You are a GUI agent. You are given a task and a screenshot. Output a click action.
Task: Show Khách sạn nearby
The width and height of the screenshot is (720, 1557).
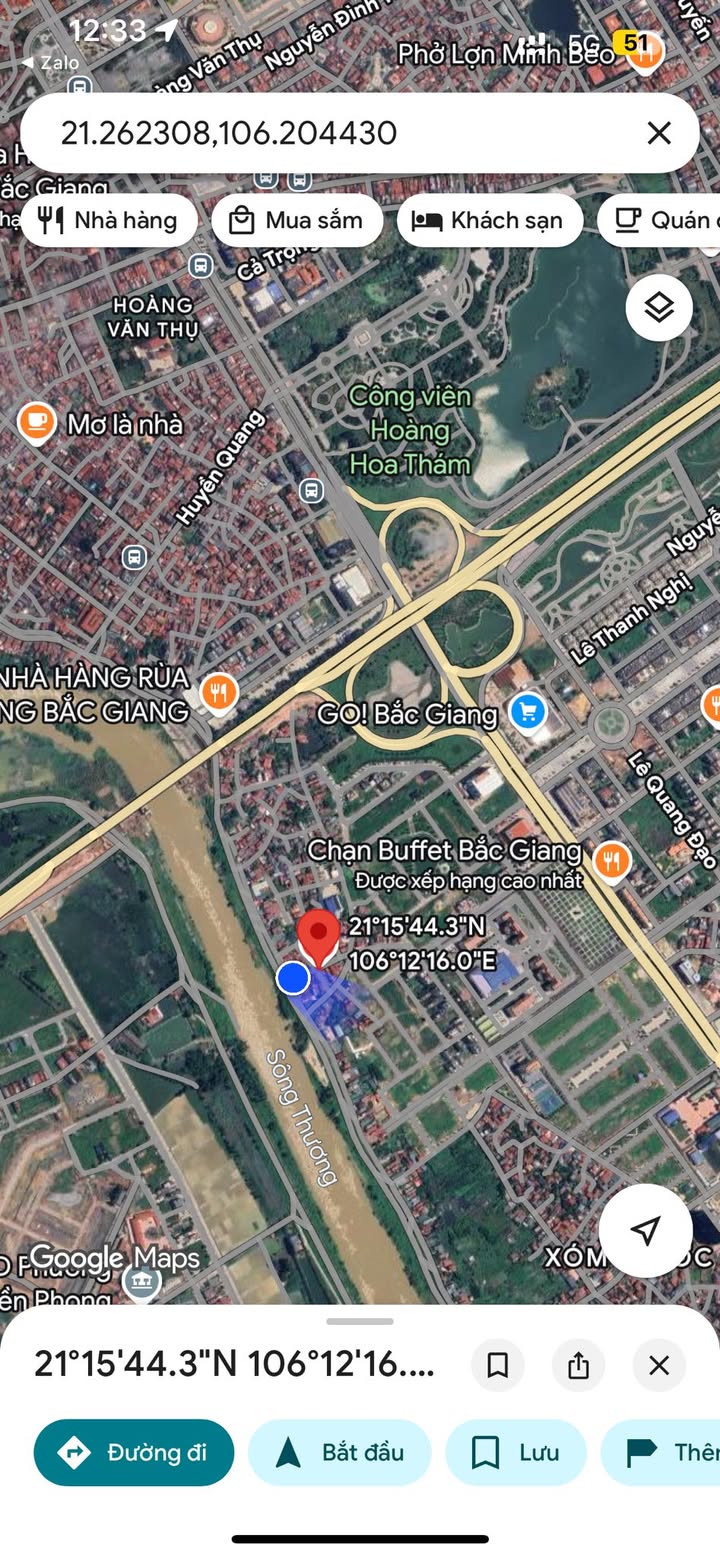[490, 220]
